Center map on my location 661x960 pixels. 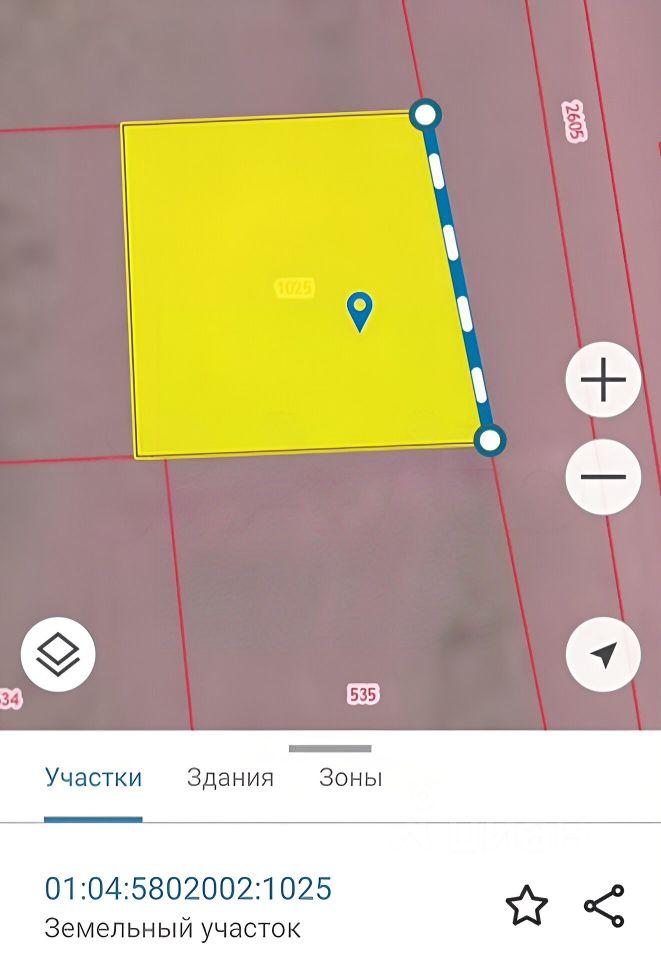point(603,655)
